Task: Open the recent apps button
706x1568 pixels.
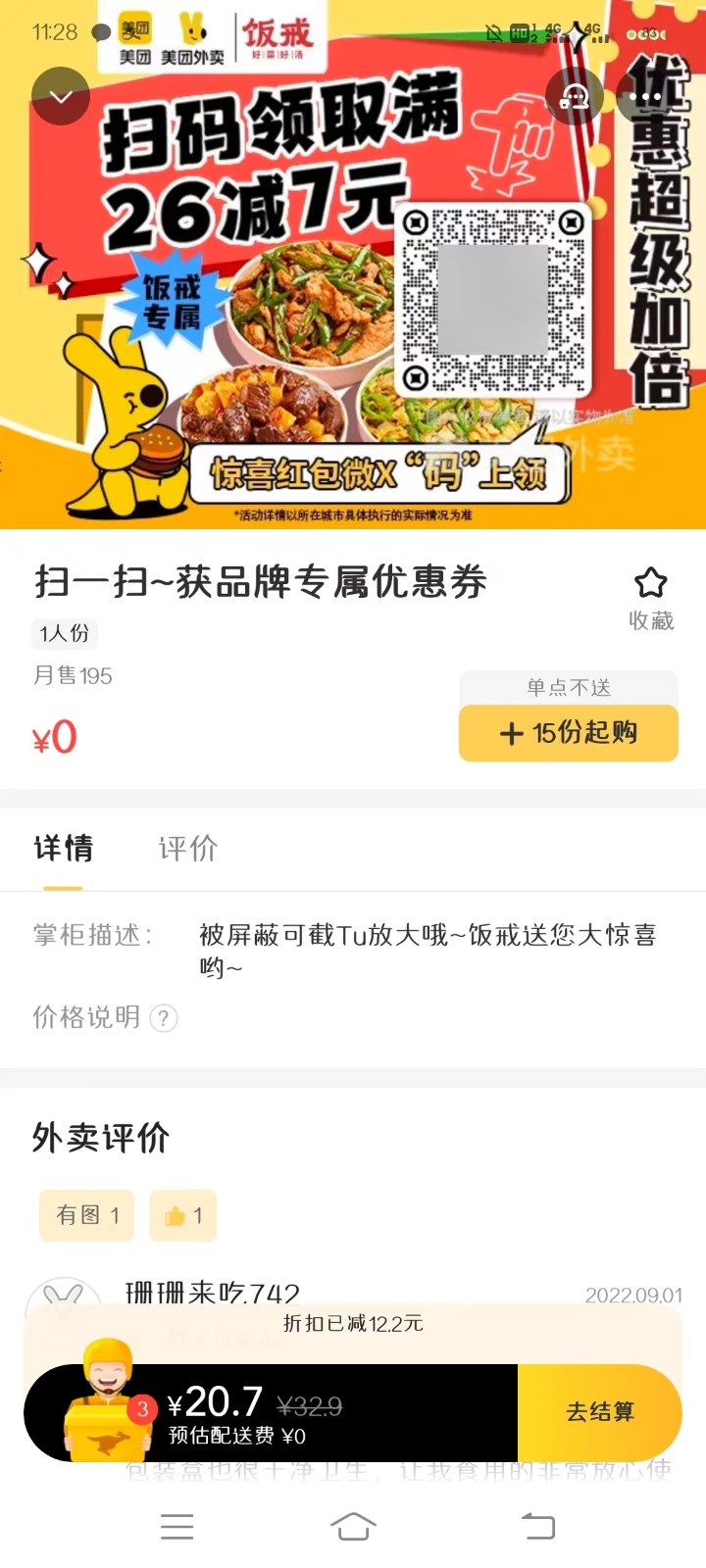Action: [x=176, y=1526]
